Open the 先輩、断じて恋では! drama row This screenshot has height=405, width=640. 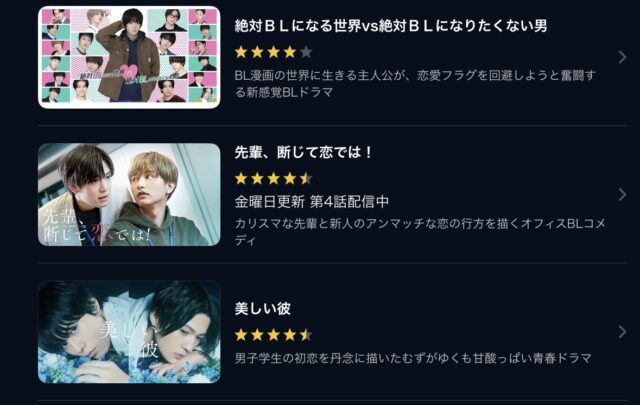[x=305, y=153]
